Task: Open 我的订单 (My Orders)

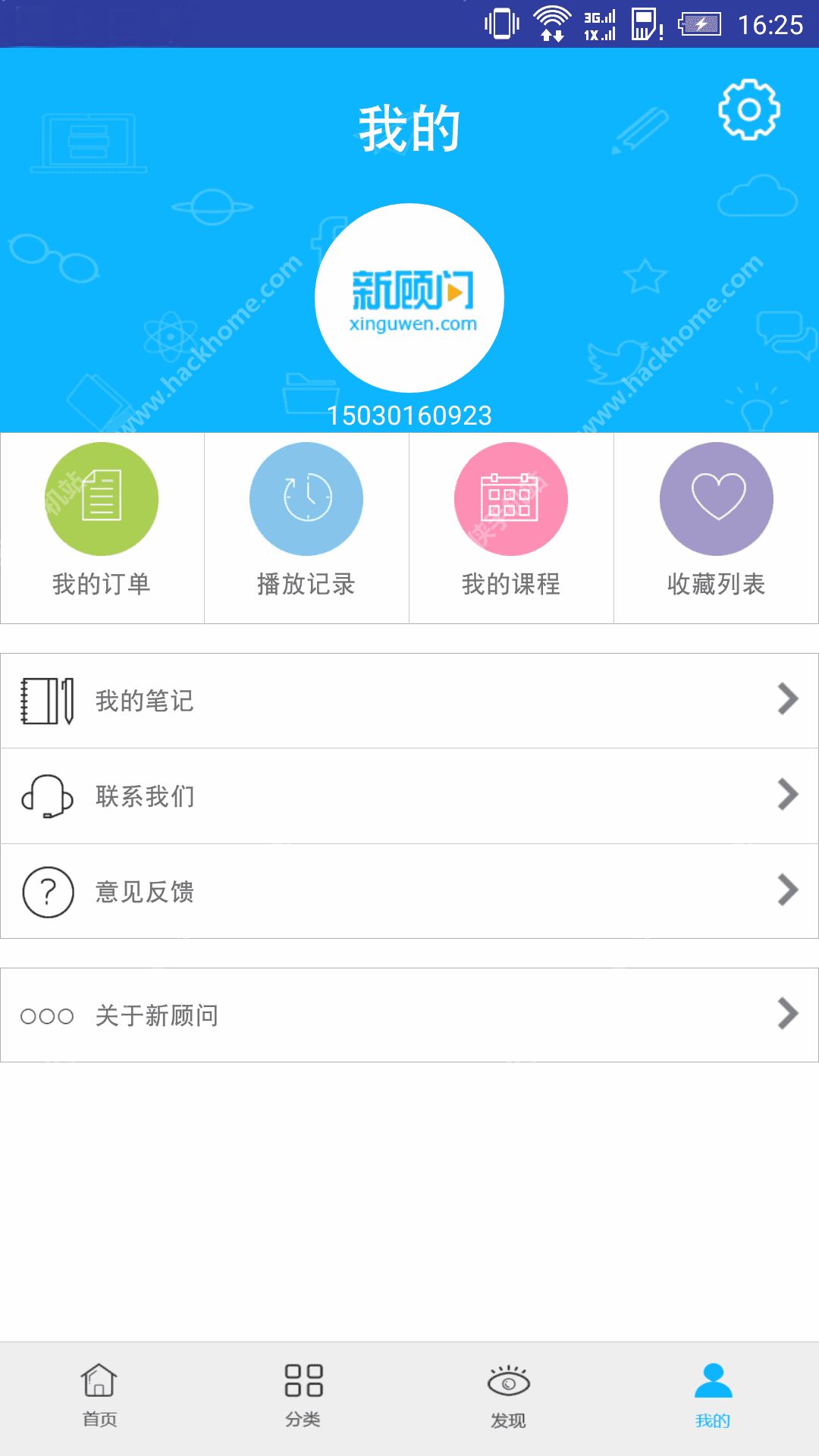Action: 102,529
